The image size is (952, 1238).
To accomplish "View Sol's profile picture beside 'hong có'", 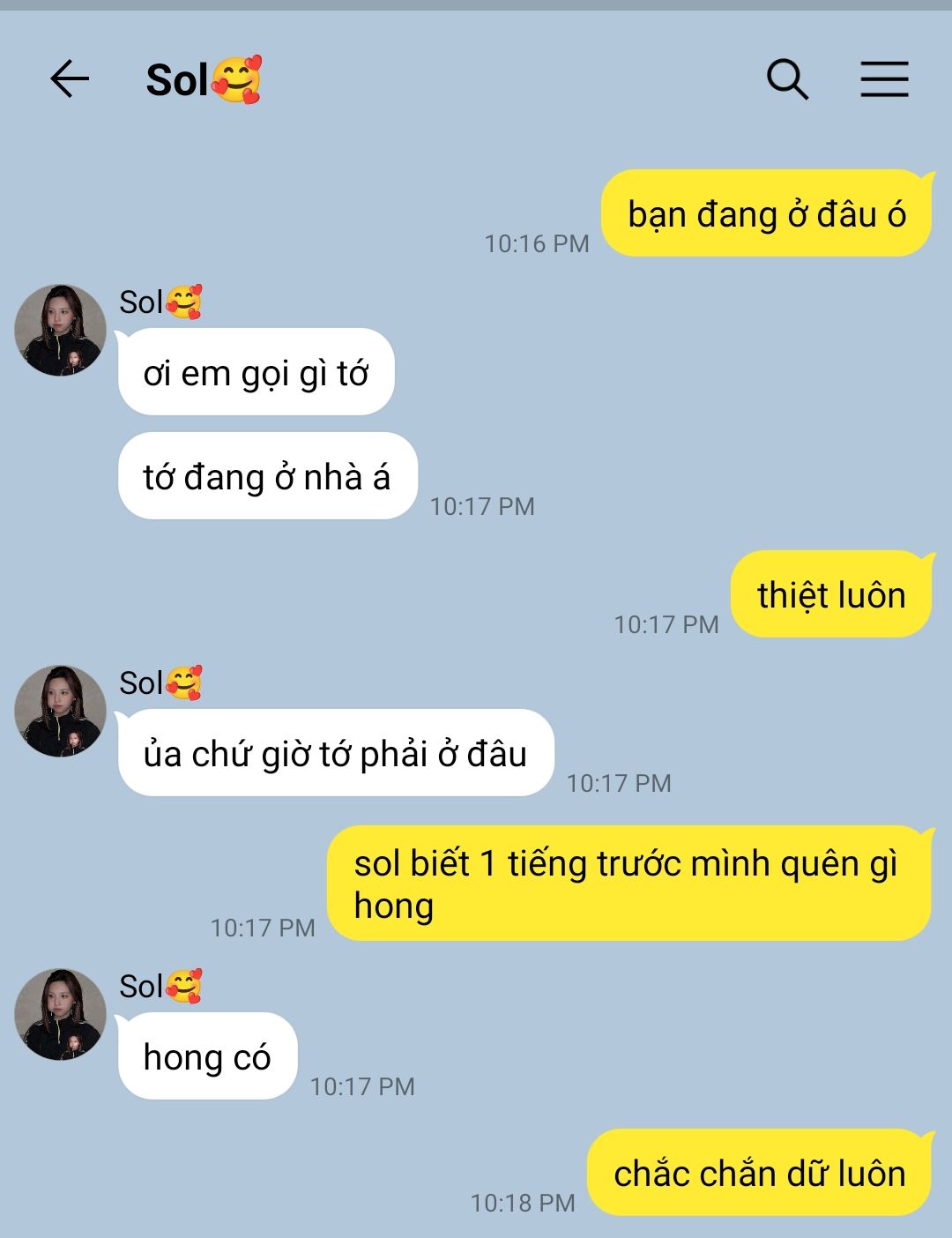I will click(60, 1014).
